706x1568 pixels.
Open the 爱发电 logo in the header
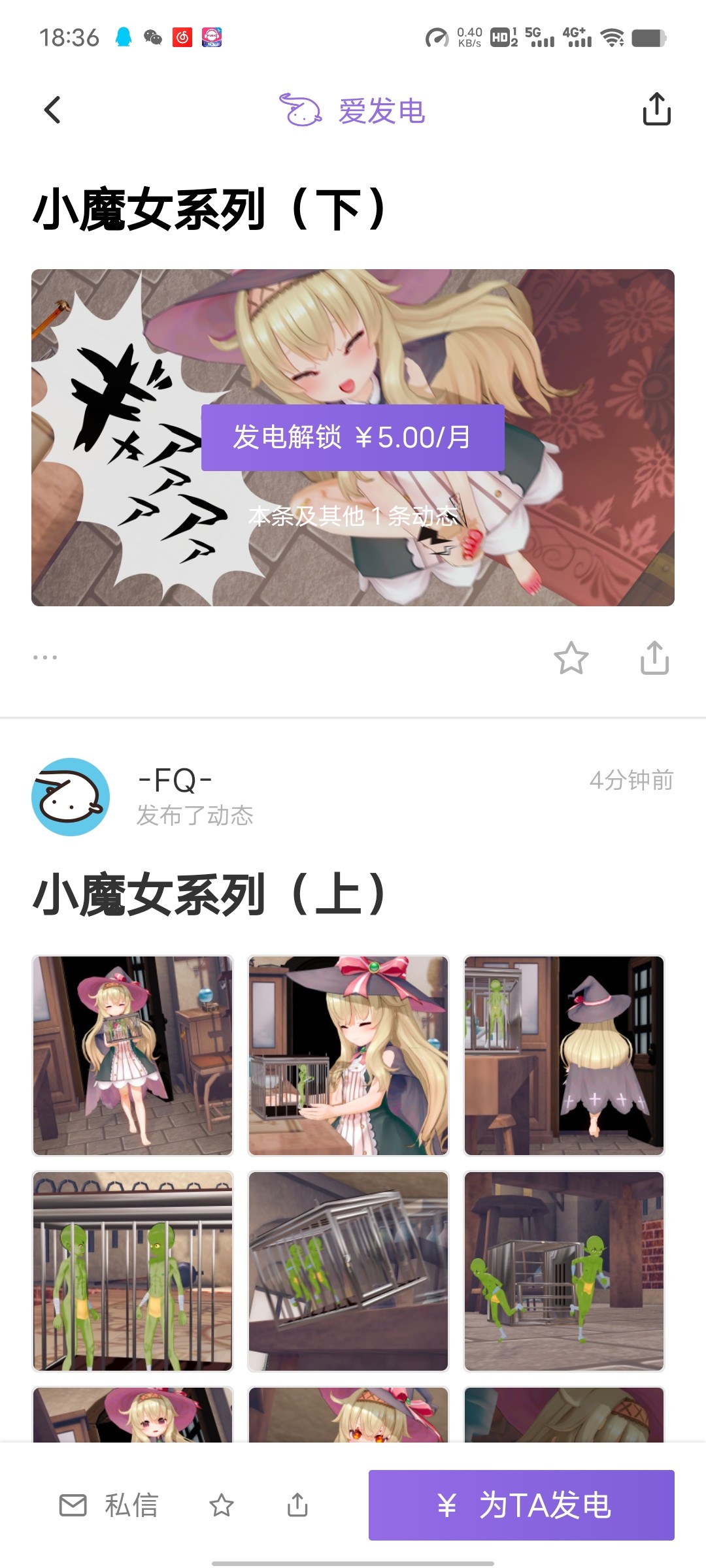pyautogui.click(x=352, y=110)
